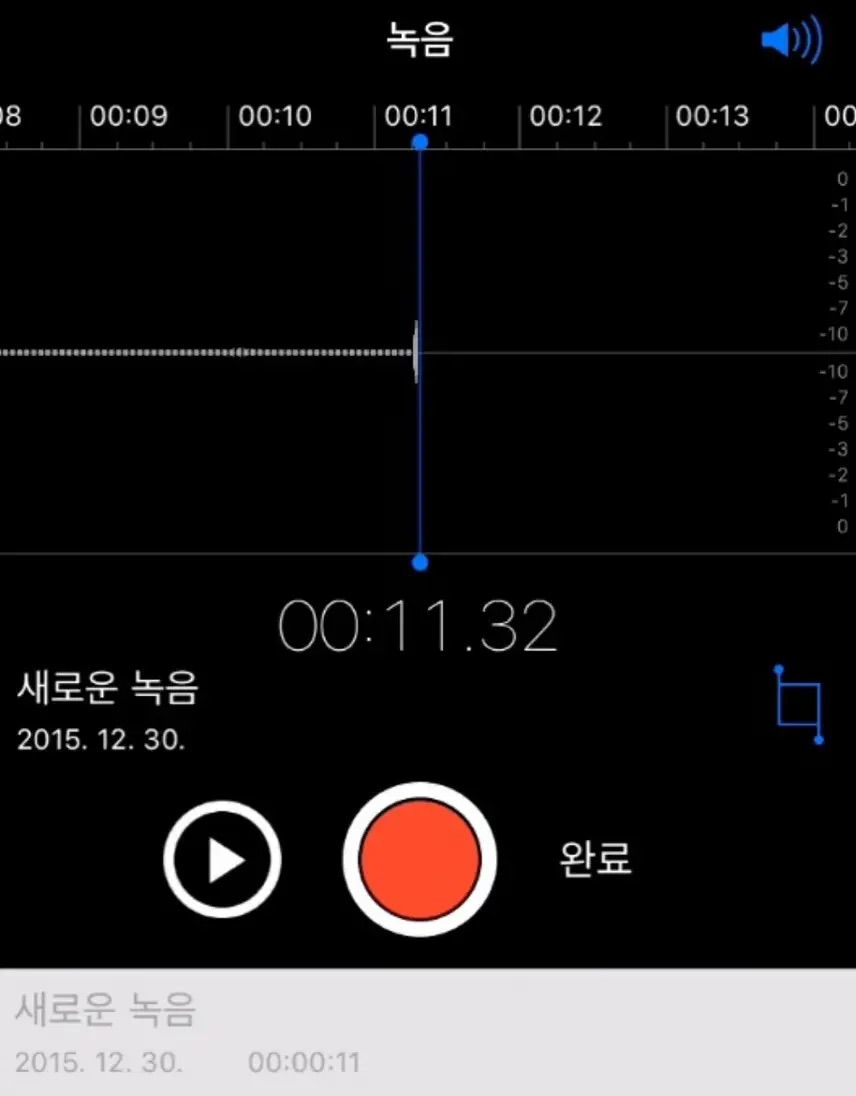Finish recording with 완료
The height and width of the screenshot is (1096, 856).
click(596, 858)
